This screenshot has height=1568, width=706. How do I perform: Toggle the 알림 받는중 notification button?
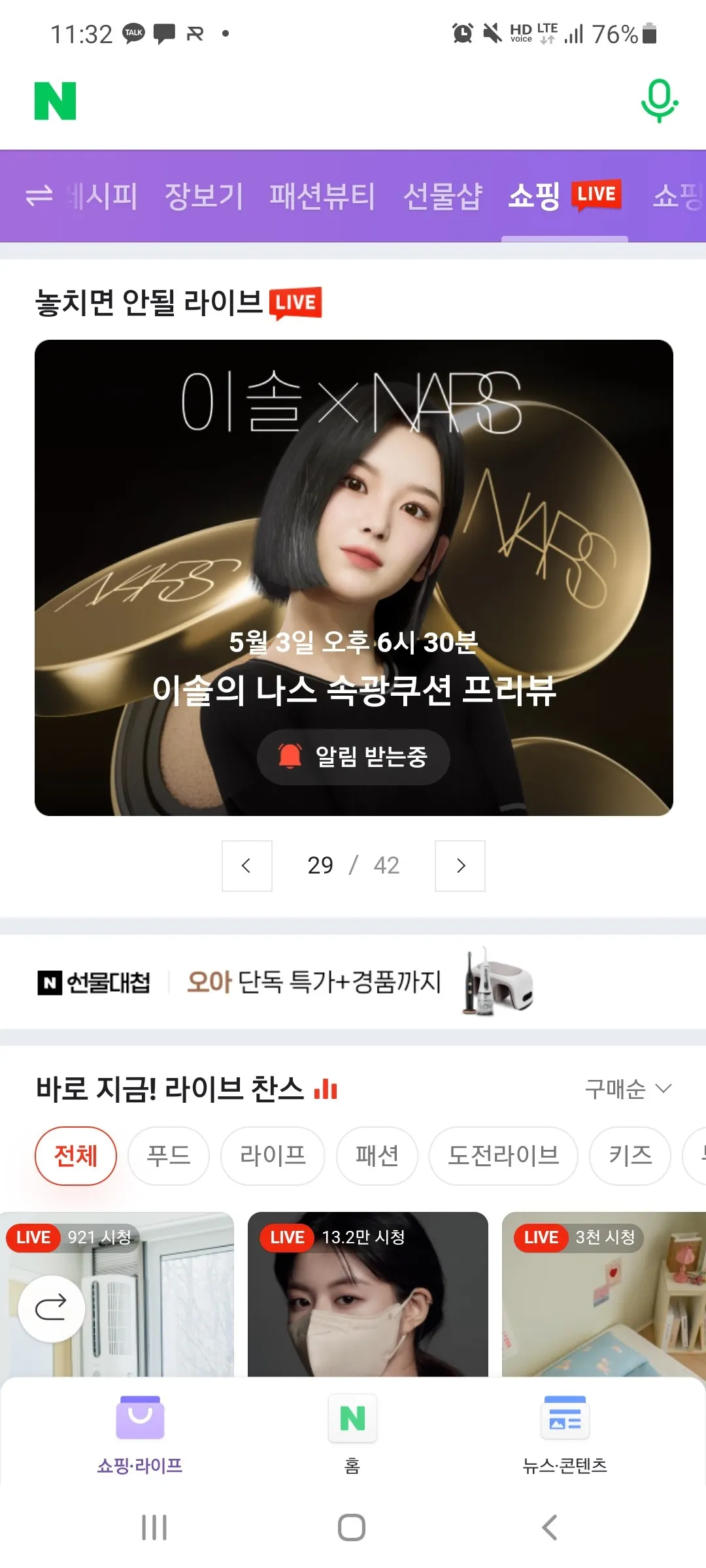tap(353, 757)
